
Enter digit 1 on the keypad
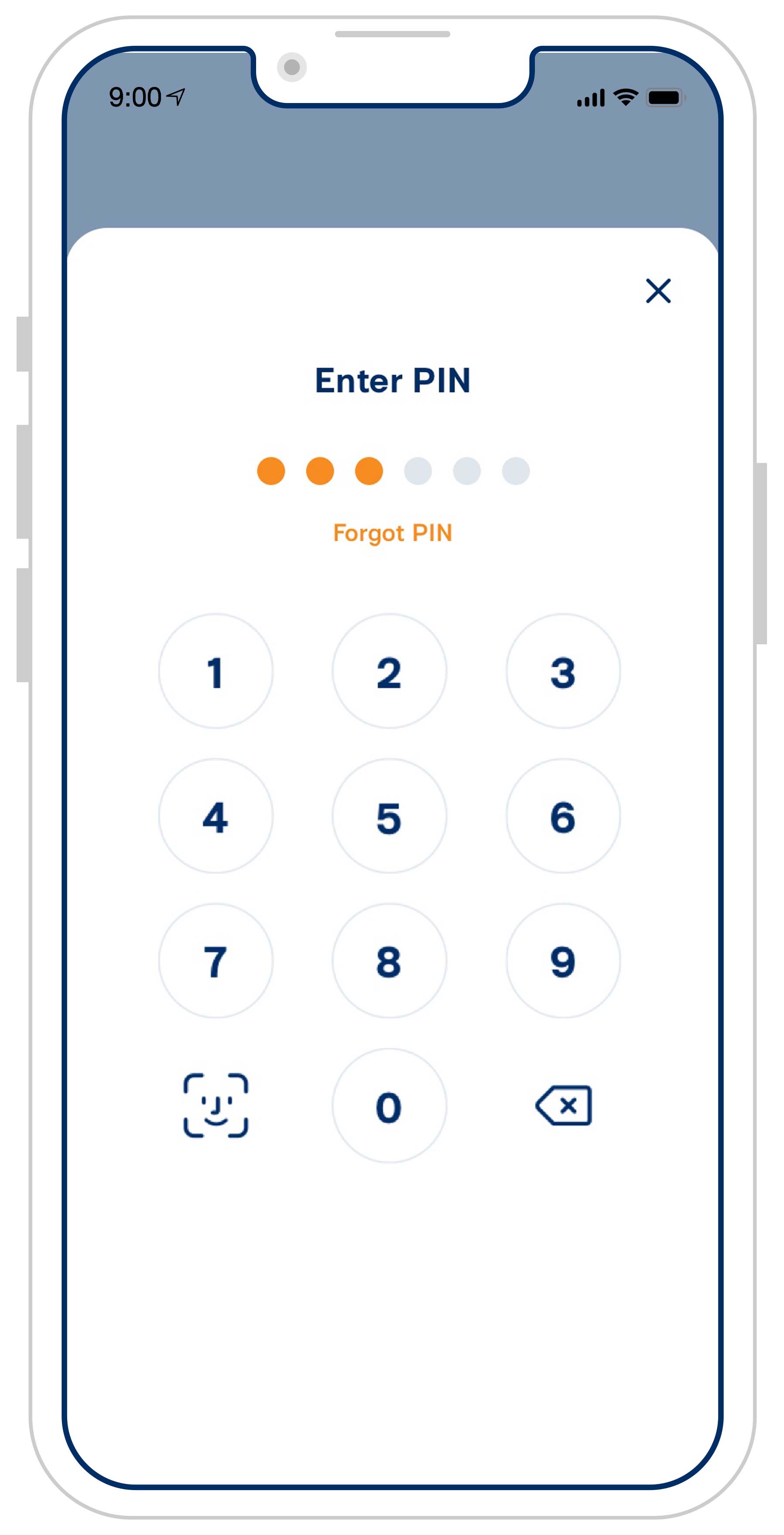coord(216,672)
